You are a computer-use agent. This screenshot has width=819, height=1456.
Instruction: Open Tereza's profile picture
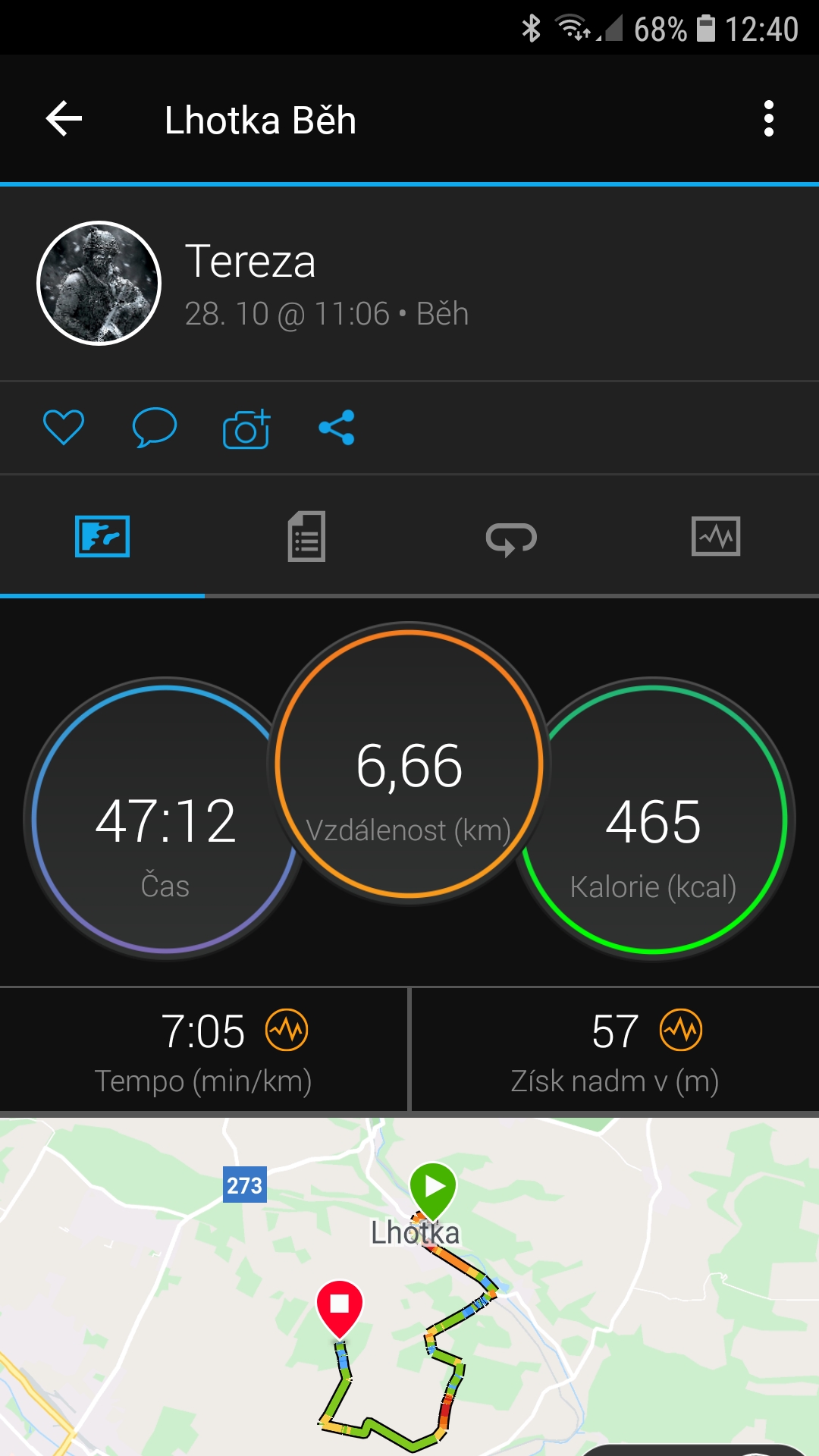99,284
